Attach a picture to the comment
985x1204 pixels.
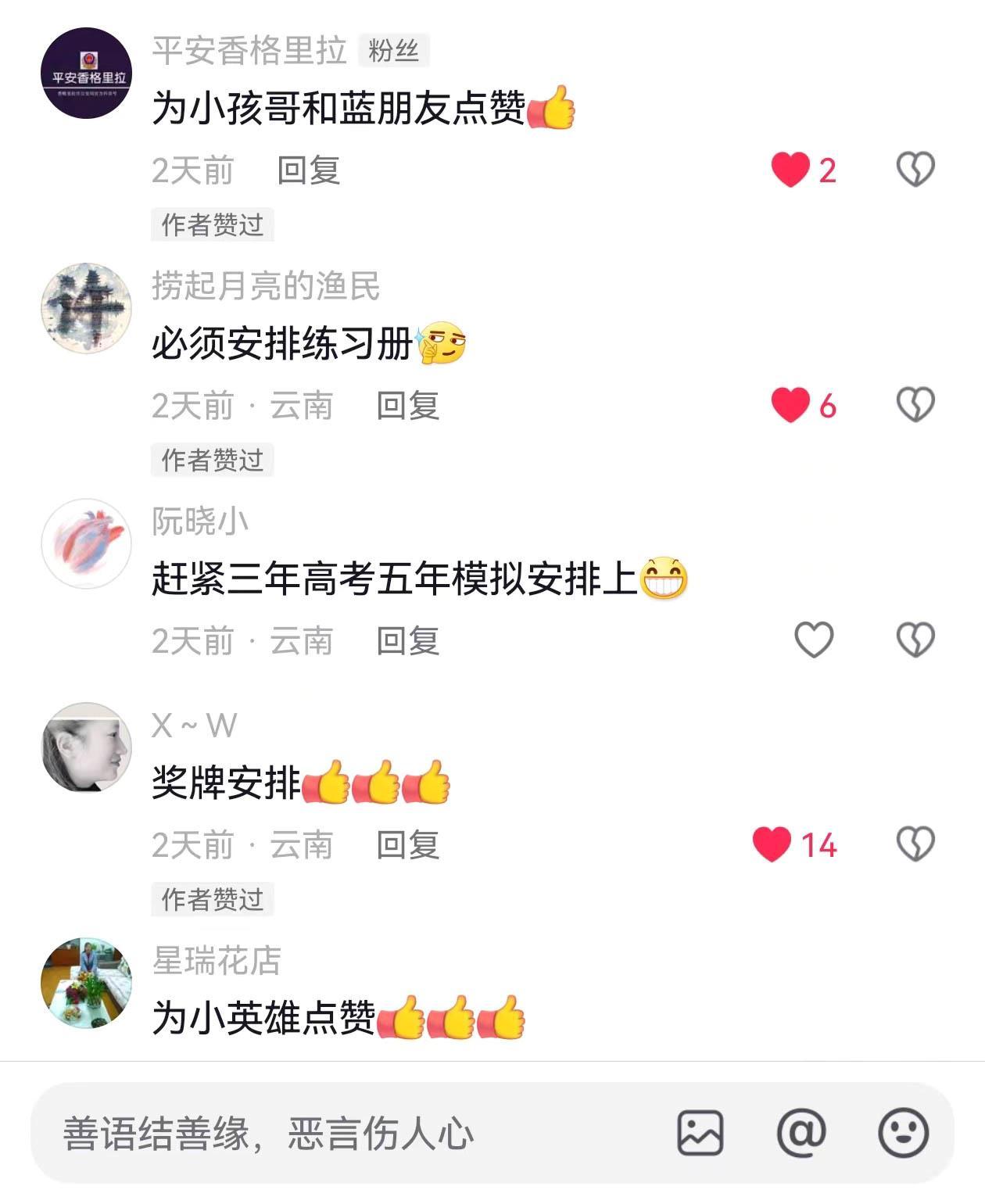[700, 1133]
